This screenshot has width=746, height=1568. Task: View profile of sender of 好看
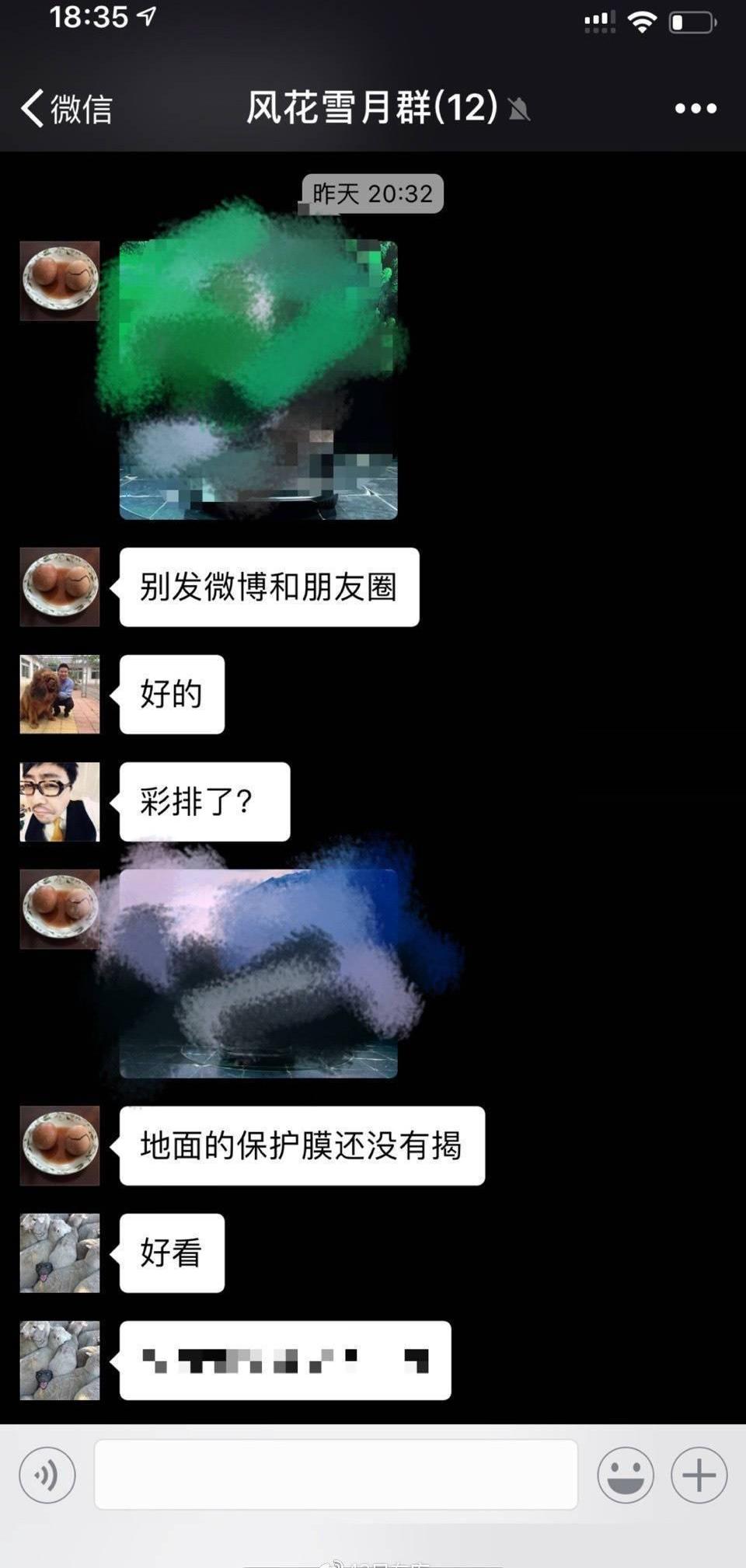[x=60, y=1253]
